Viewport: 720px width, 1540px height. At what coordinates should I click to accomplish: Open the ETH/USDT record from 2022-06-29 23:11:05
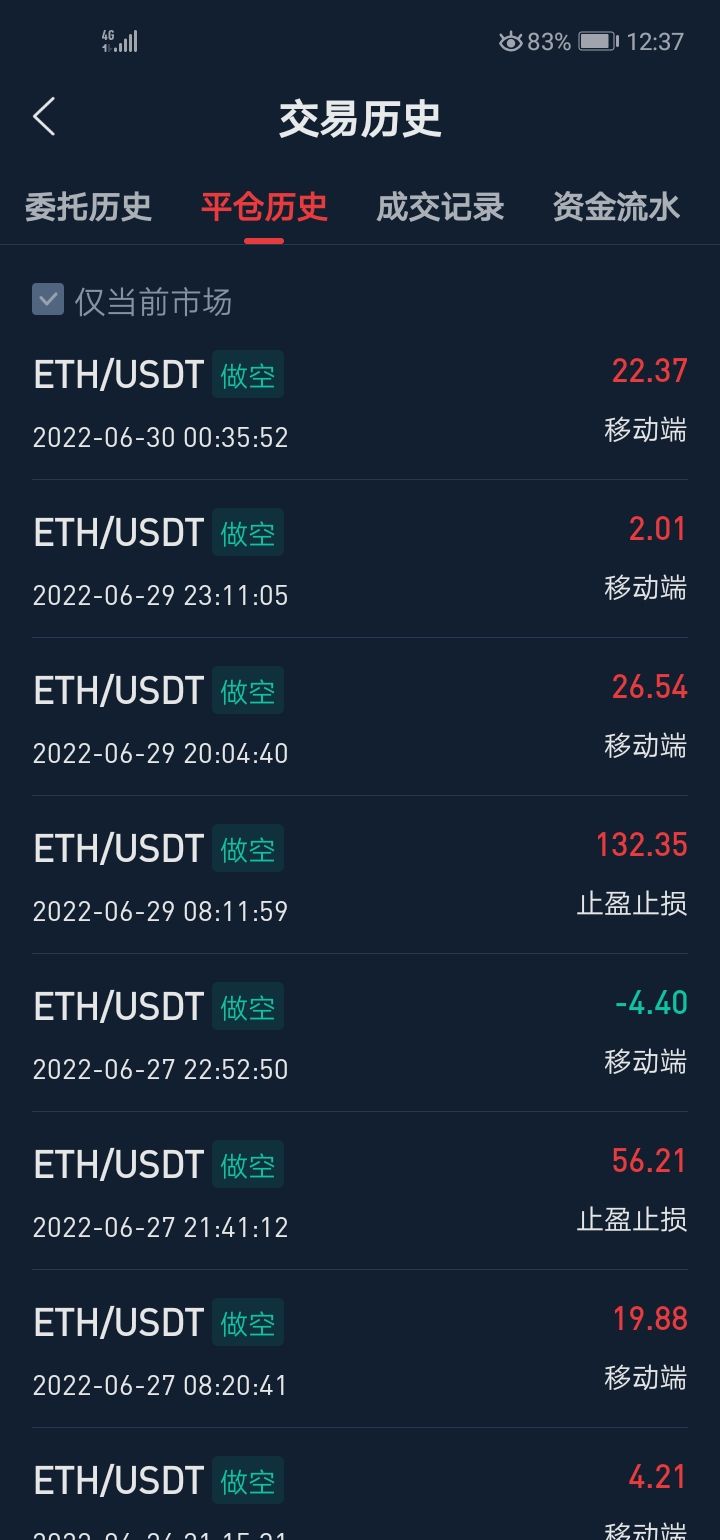click(x=360, y=560)
